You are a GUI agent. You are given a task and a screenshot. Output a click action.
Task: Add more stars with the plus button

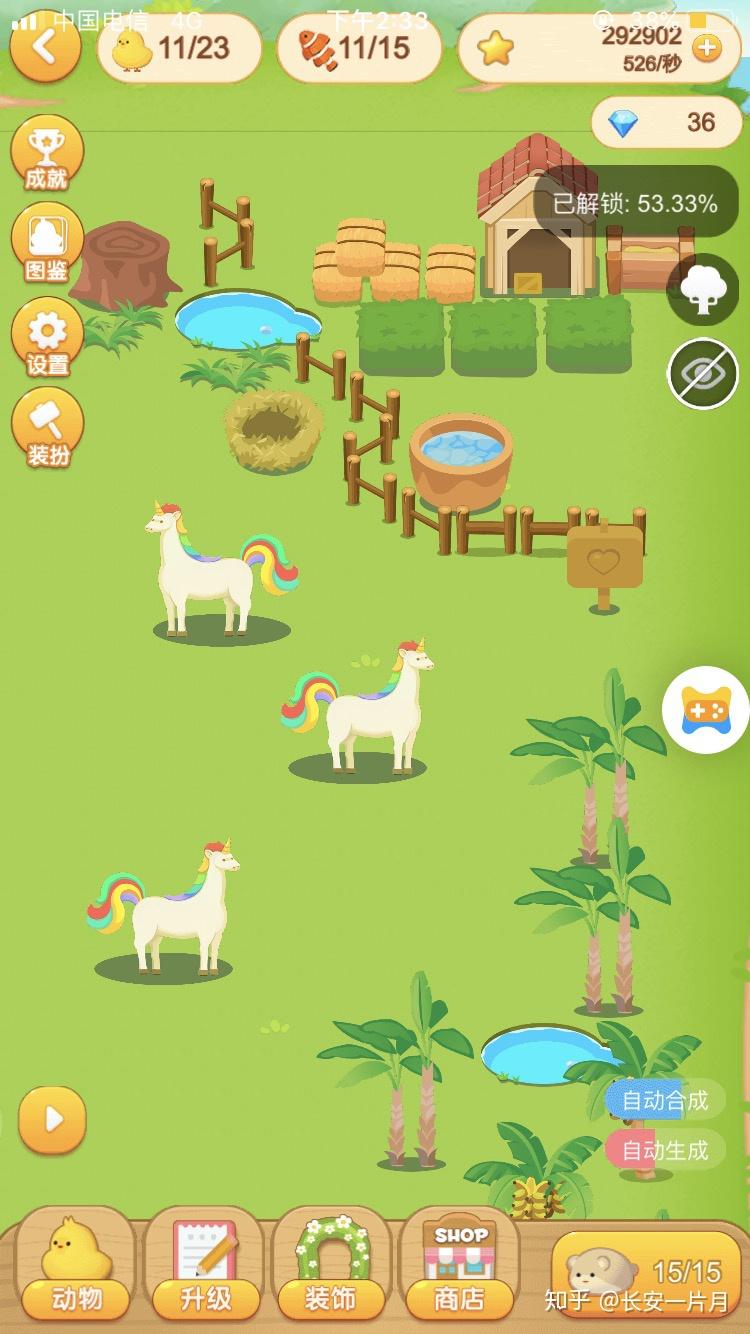[x=706, y=48]
